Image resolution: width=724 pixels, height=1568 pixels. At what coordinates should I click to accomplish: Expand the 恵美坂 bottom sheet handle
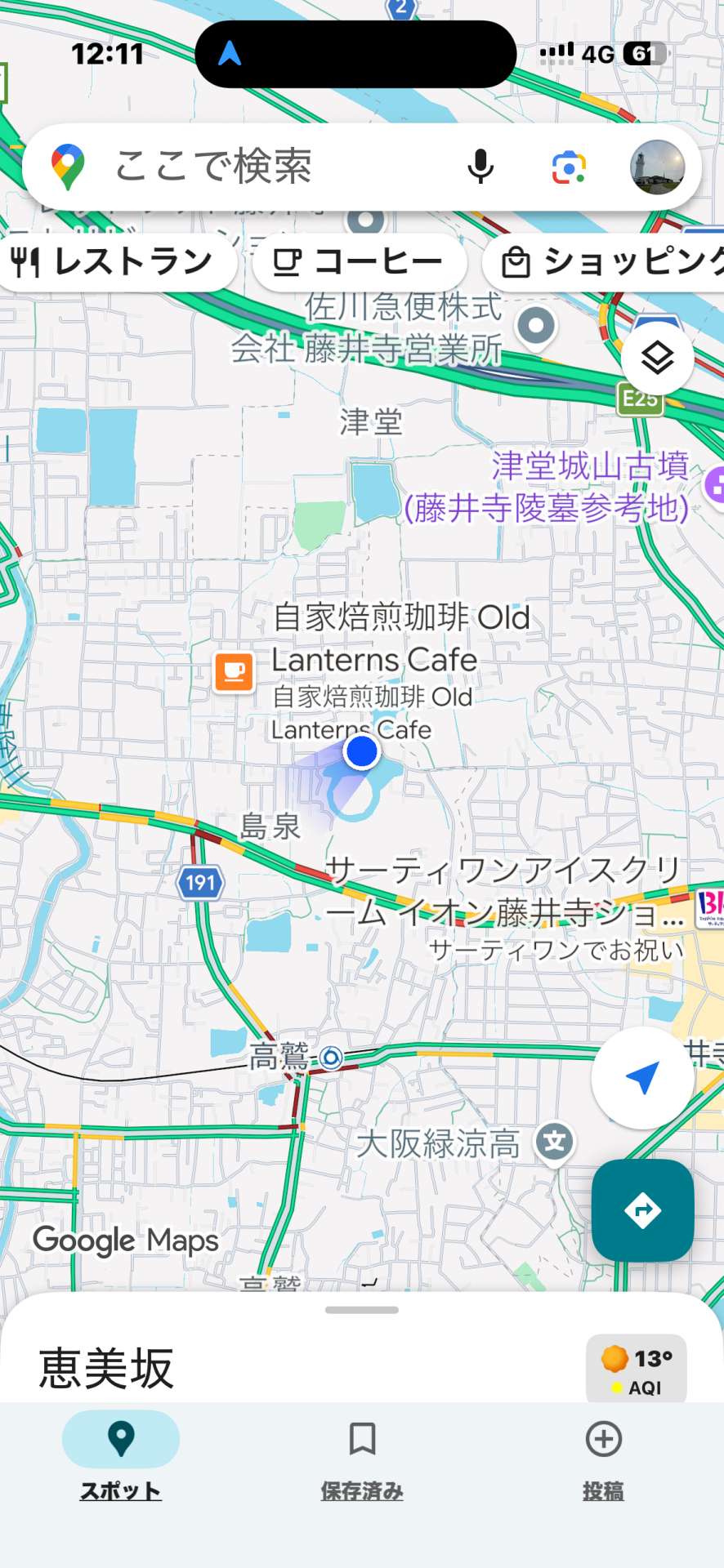pyautogui.click(x=362, y=1310)
